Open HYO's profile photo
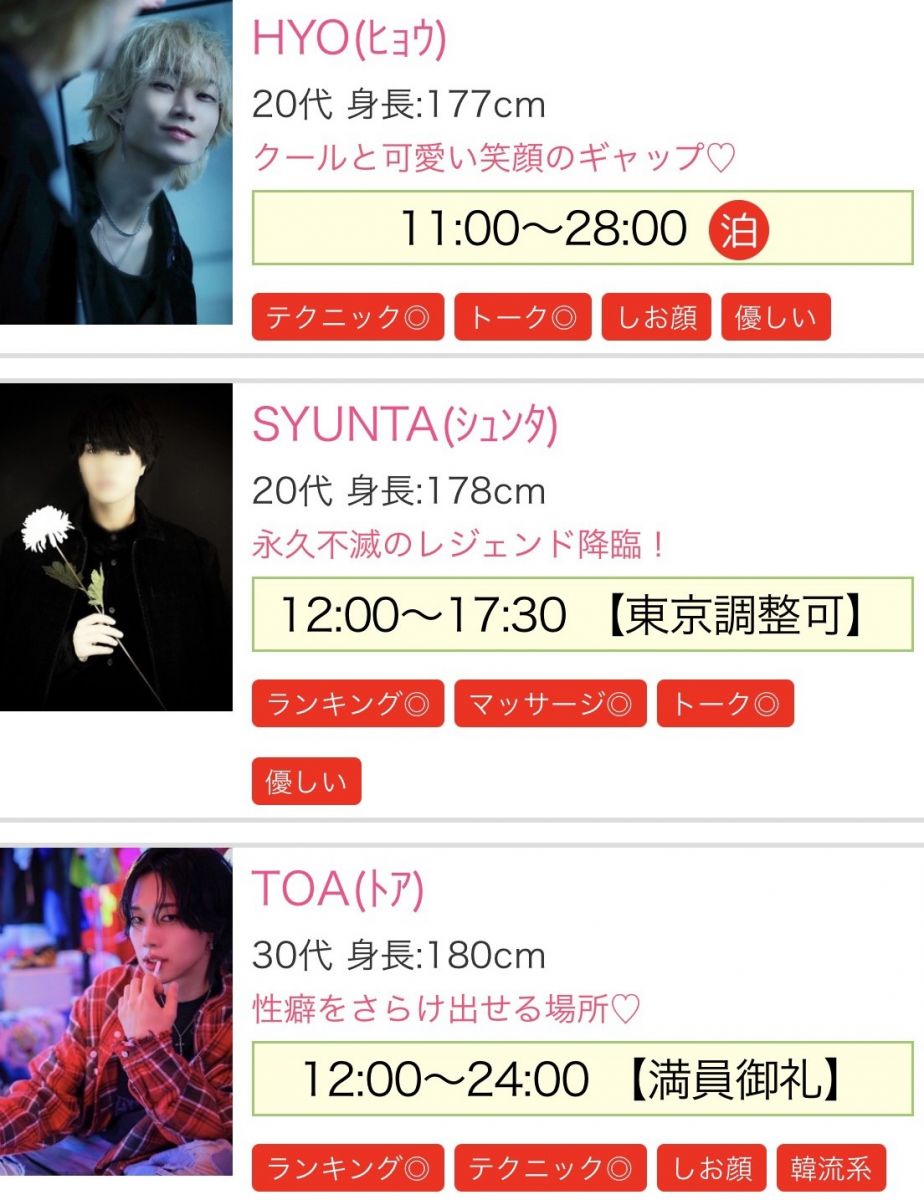 pos(115,160)
